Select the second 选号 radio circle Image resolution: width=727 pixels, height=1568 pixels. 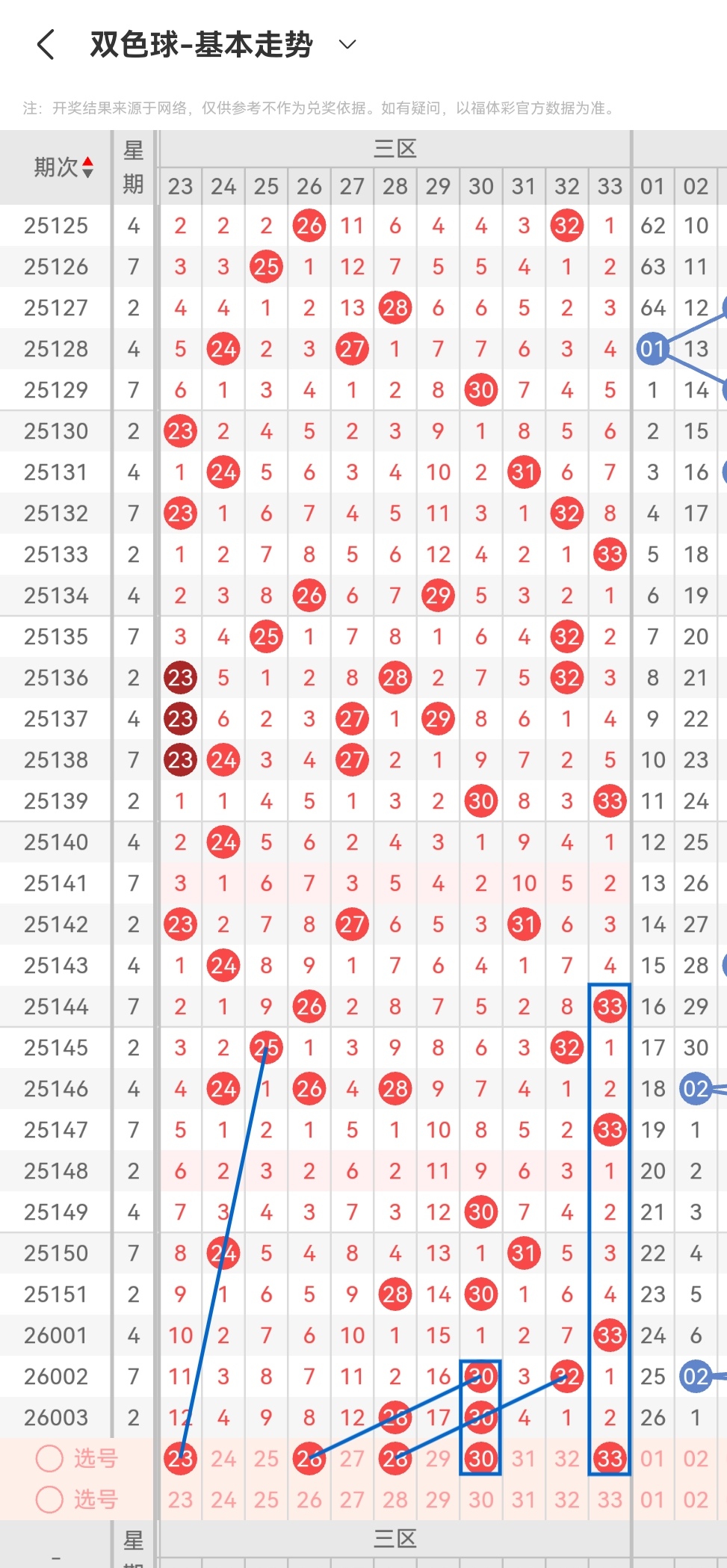pos(49,1498)
